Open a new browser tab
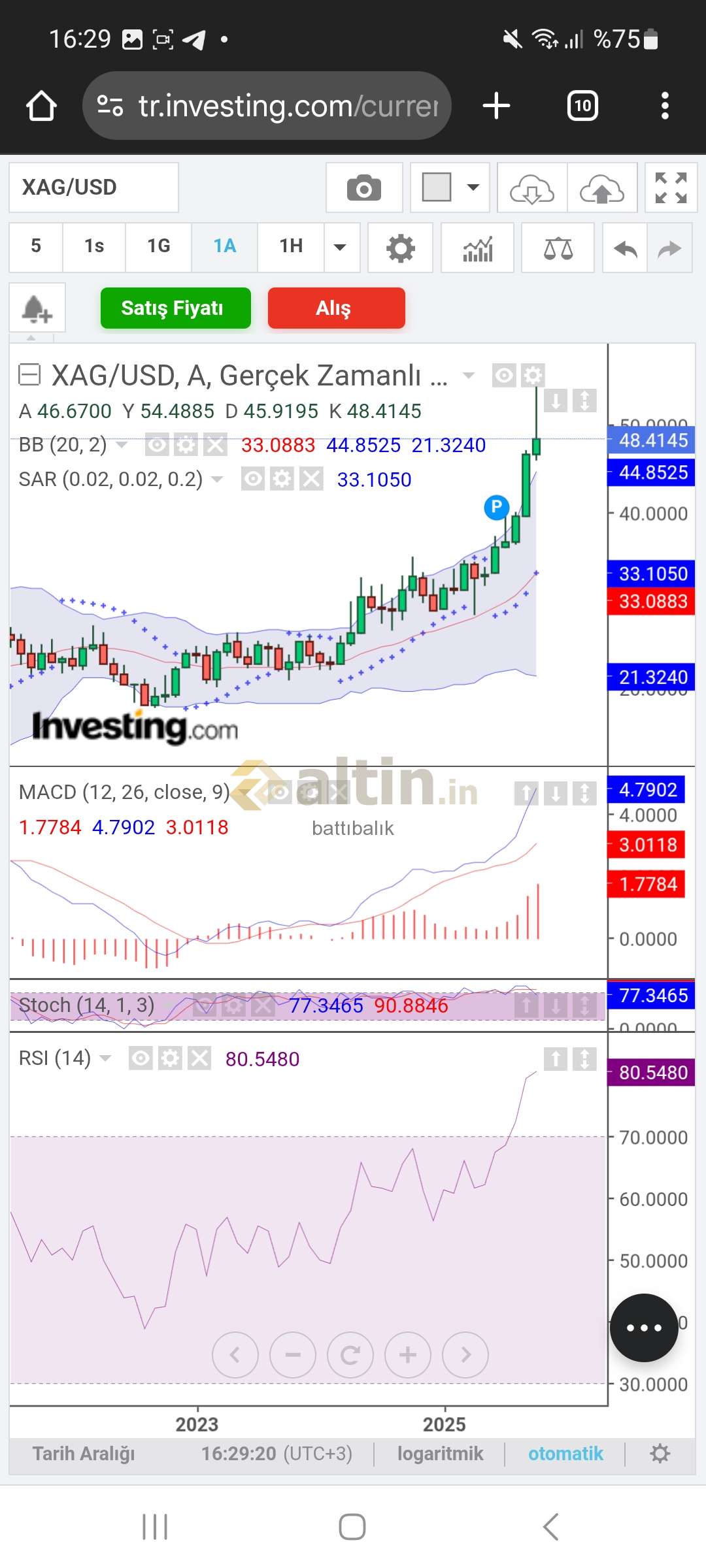The width and height of the screenshot is (706, 1568). click(x=496, y=106)
